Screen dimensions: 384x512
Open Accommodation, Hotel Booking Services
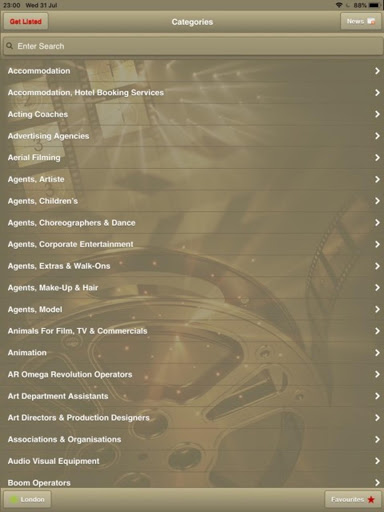192,92
